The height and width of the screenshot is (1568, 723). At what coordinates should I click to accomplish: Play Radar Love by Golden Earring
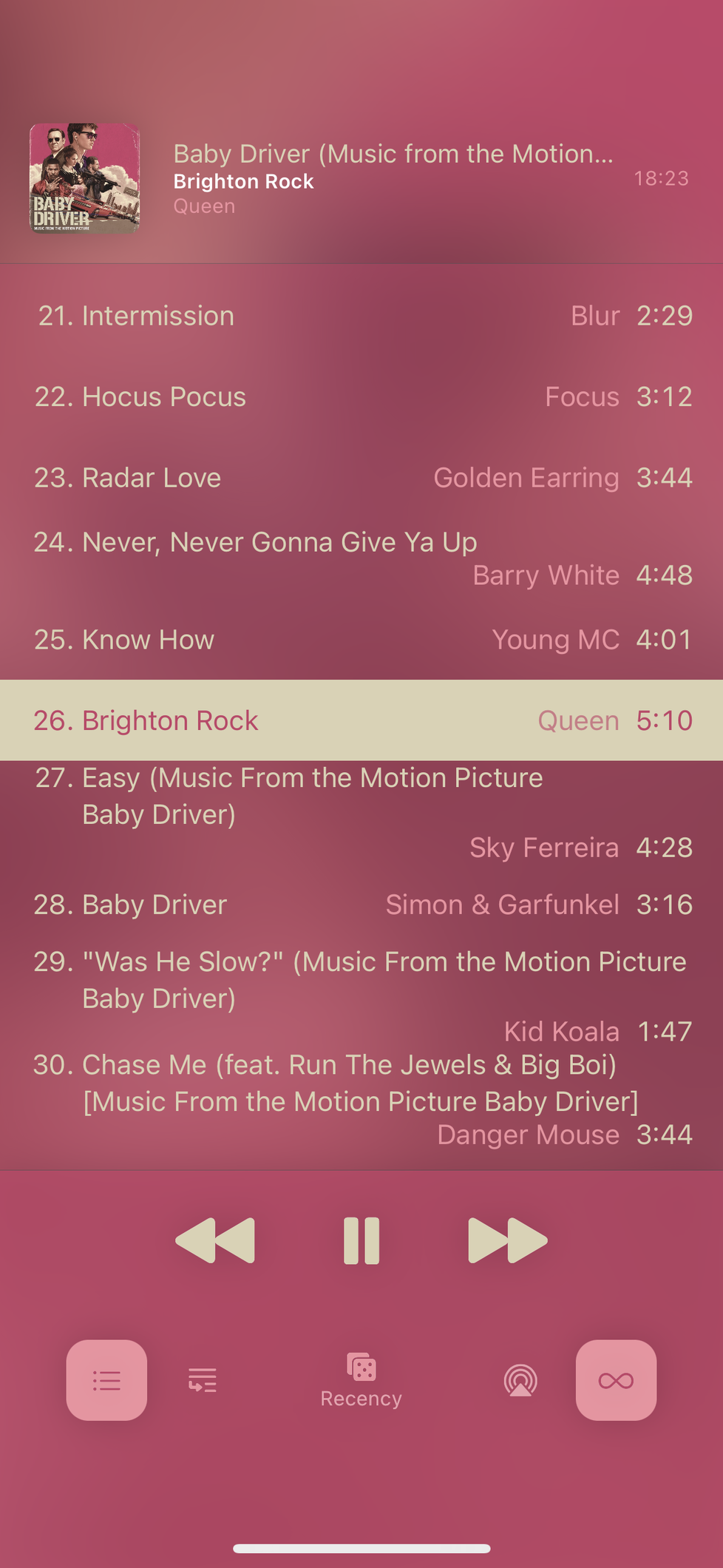[361, 478]
